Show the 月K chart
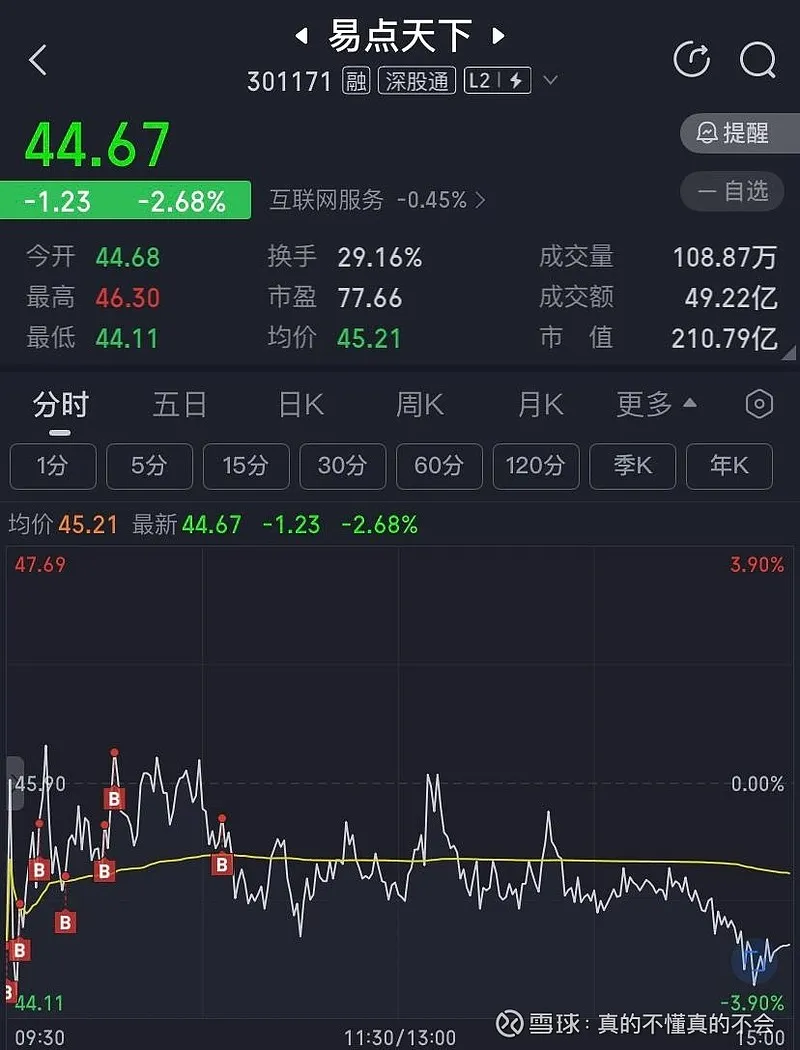 (540, 405)
